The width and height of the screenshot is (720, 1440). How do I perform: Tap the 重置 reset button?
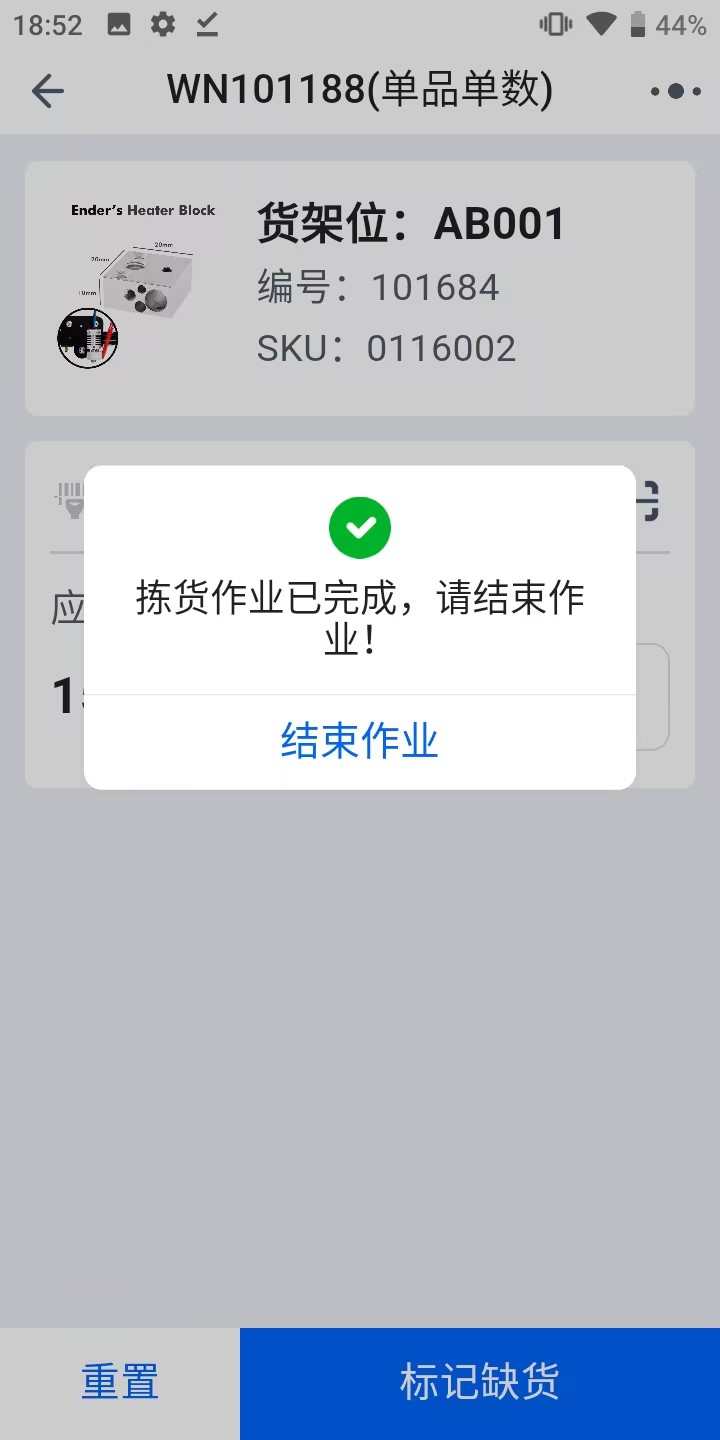pos(120,1383)
